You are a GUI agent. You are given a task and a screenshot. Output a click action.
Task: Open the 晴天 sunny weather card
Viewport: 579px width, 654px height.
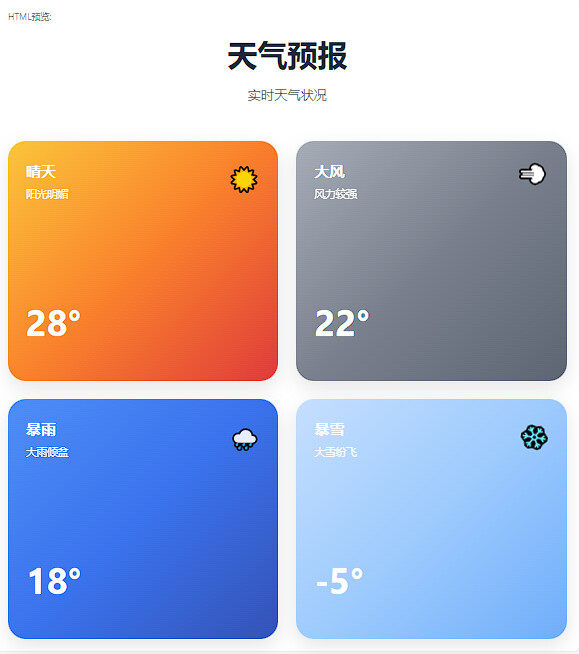pos(143,261)
